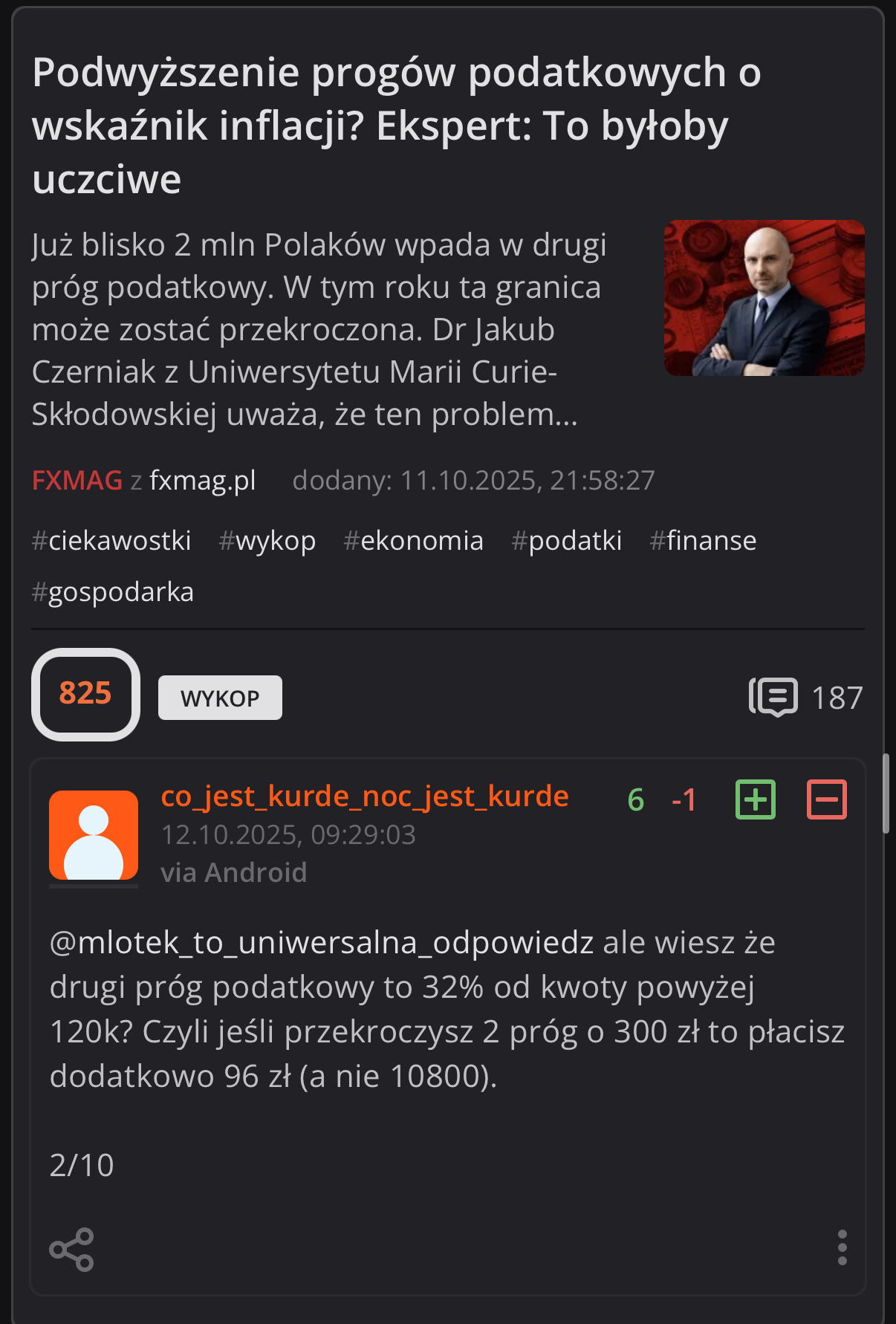Visit the fxmag.pl source link

[x=202, y=481]
